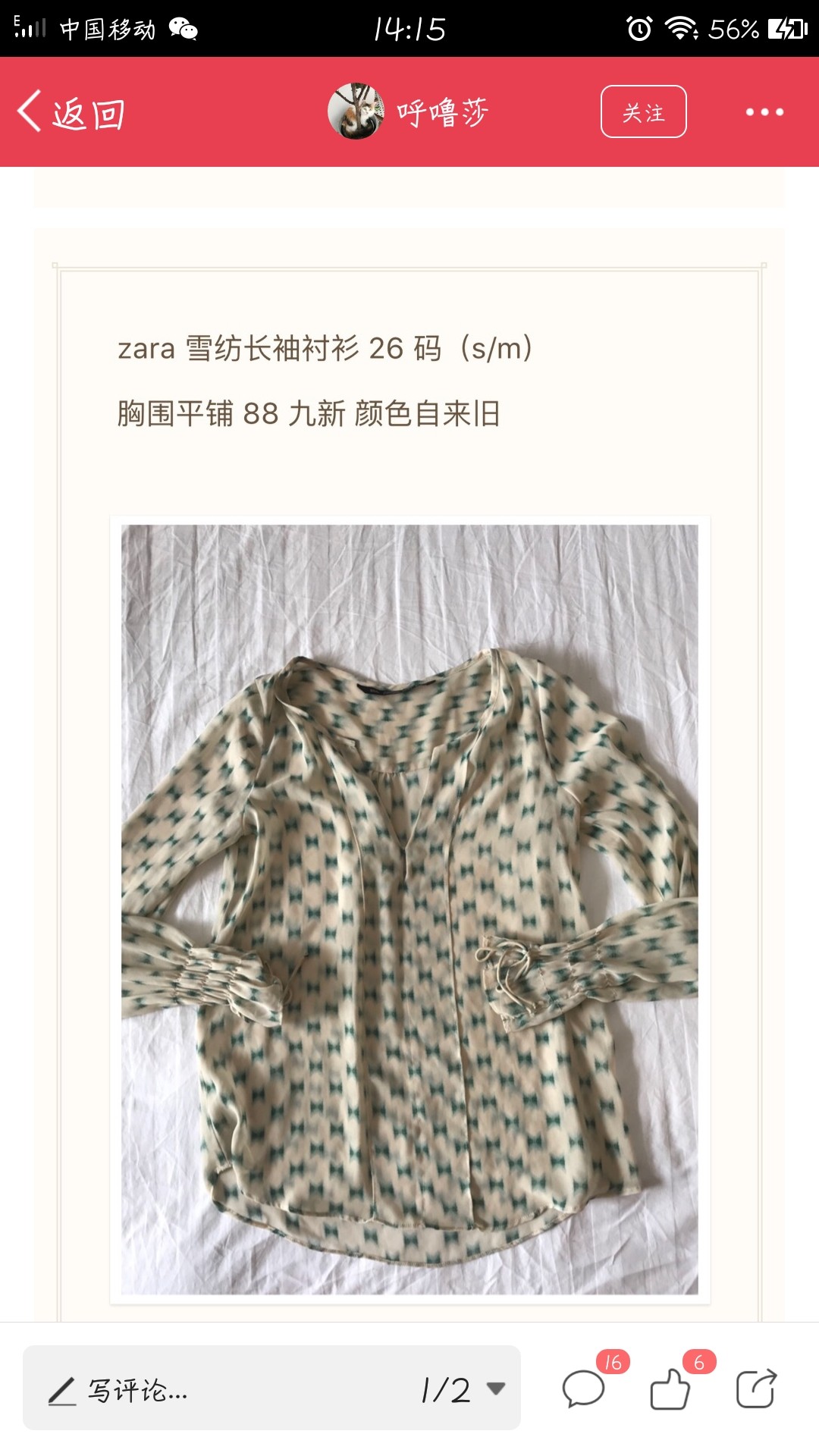Open the 16 comments

584,1389
